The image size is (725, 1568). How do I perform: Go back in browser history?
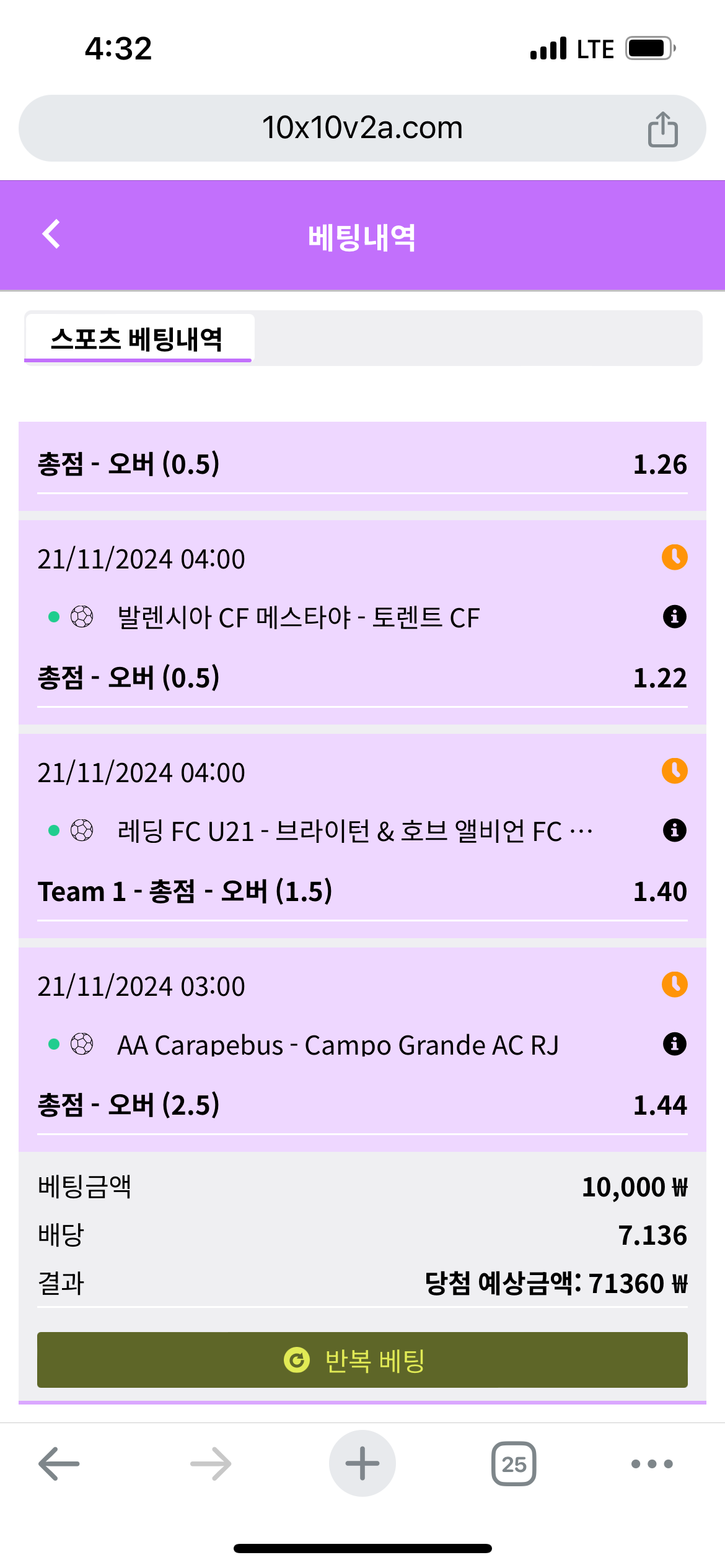(x=59, y=1463)
